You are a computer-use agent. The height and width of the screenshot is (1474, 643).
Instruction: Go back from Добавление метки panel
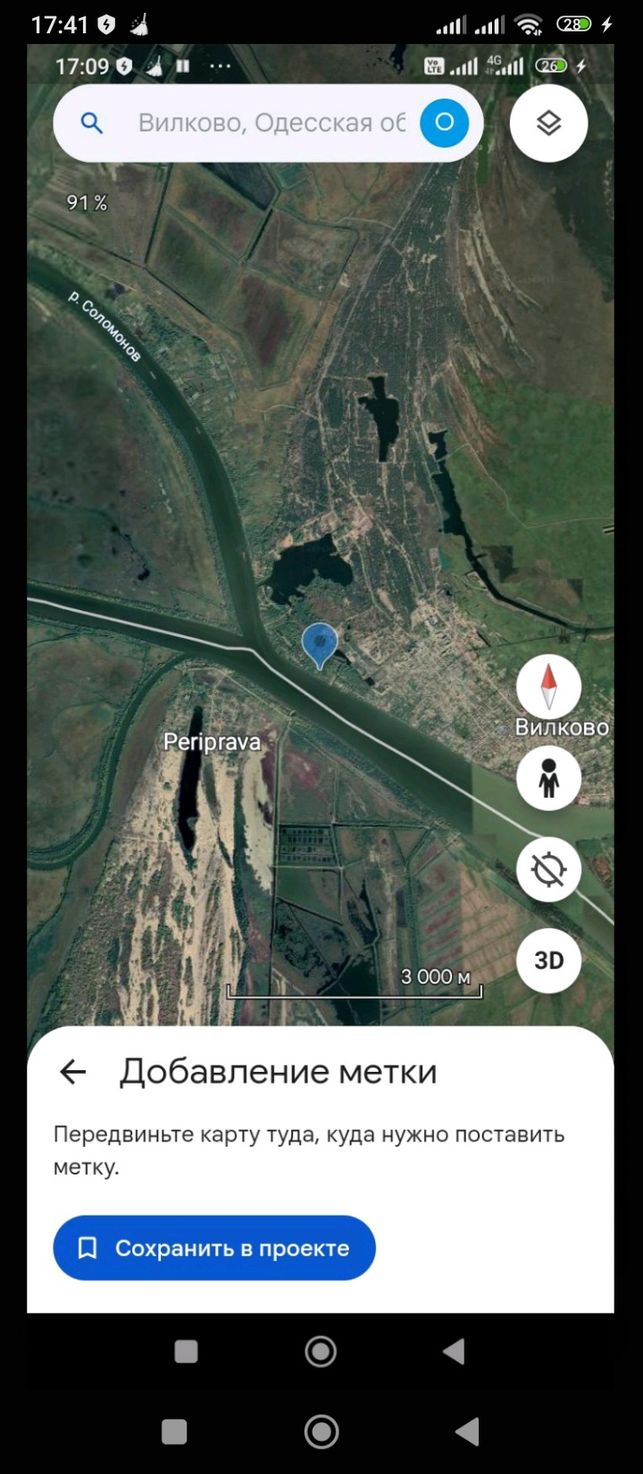click(x=73, y=1072)
